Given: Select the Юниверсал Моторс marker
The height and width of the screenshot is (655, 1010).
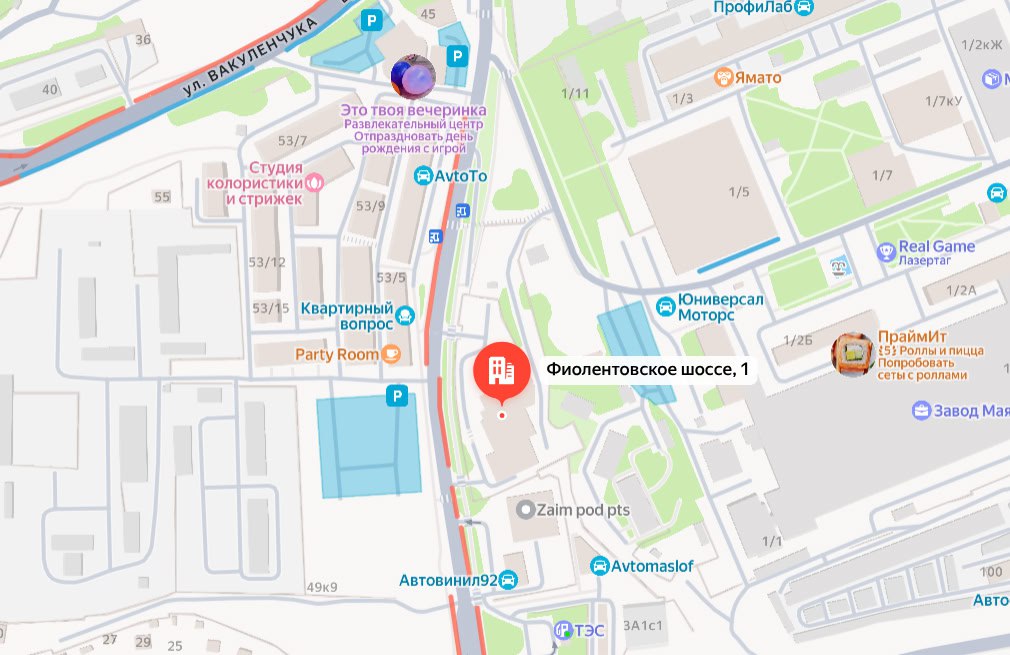Looking at the screenshot, I should click(665, 304).
